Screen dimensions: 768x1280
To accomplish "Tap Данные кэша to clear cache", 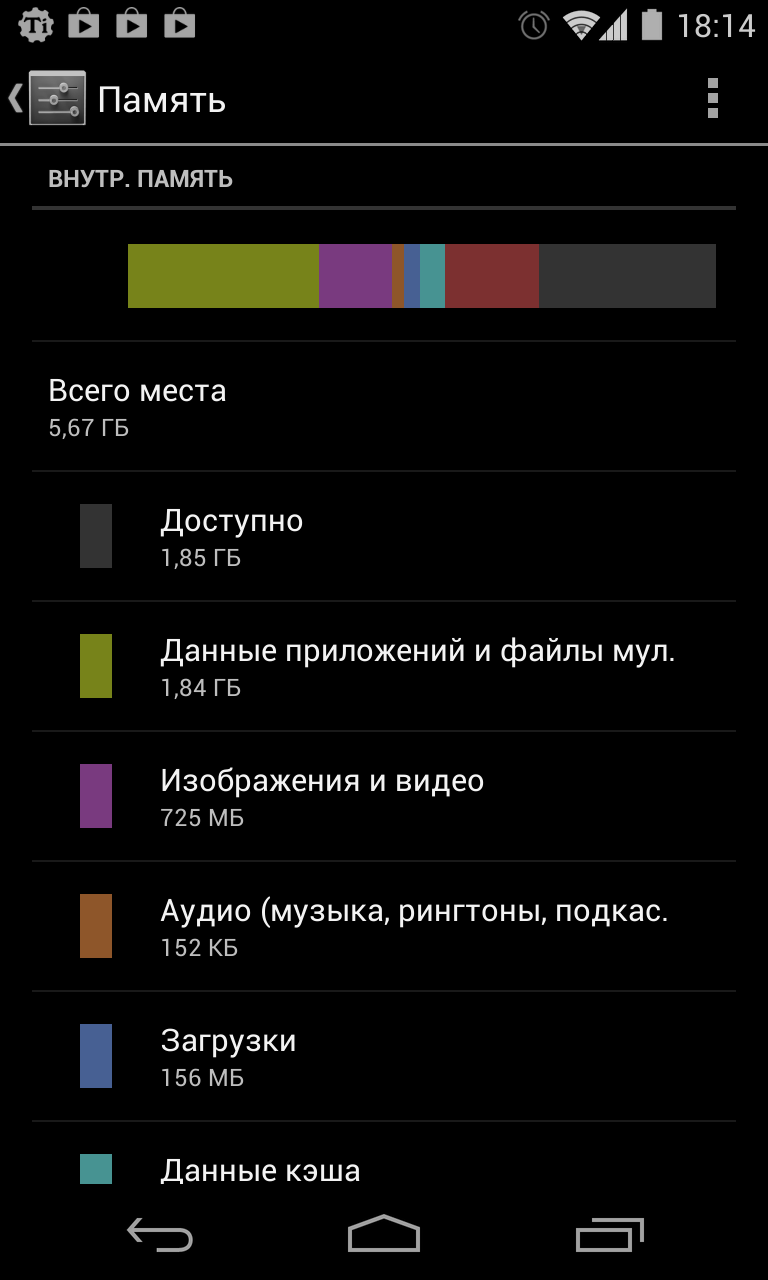I will [384, 1153].
